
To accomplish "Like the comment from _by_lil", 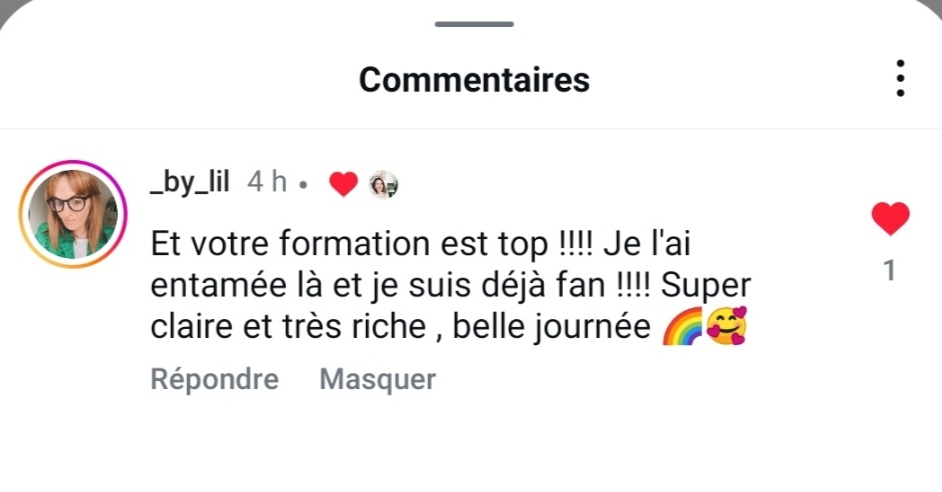I will 890,218.
